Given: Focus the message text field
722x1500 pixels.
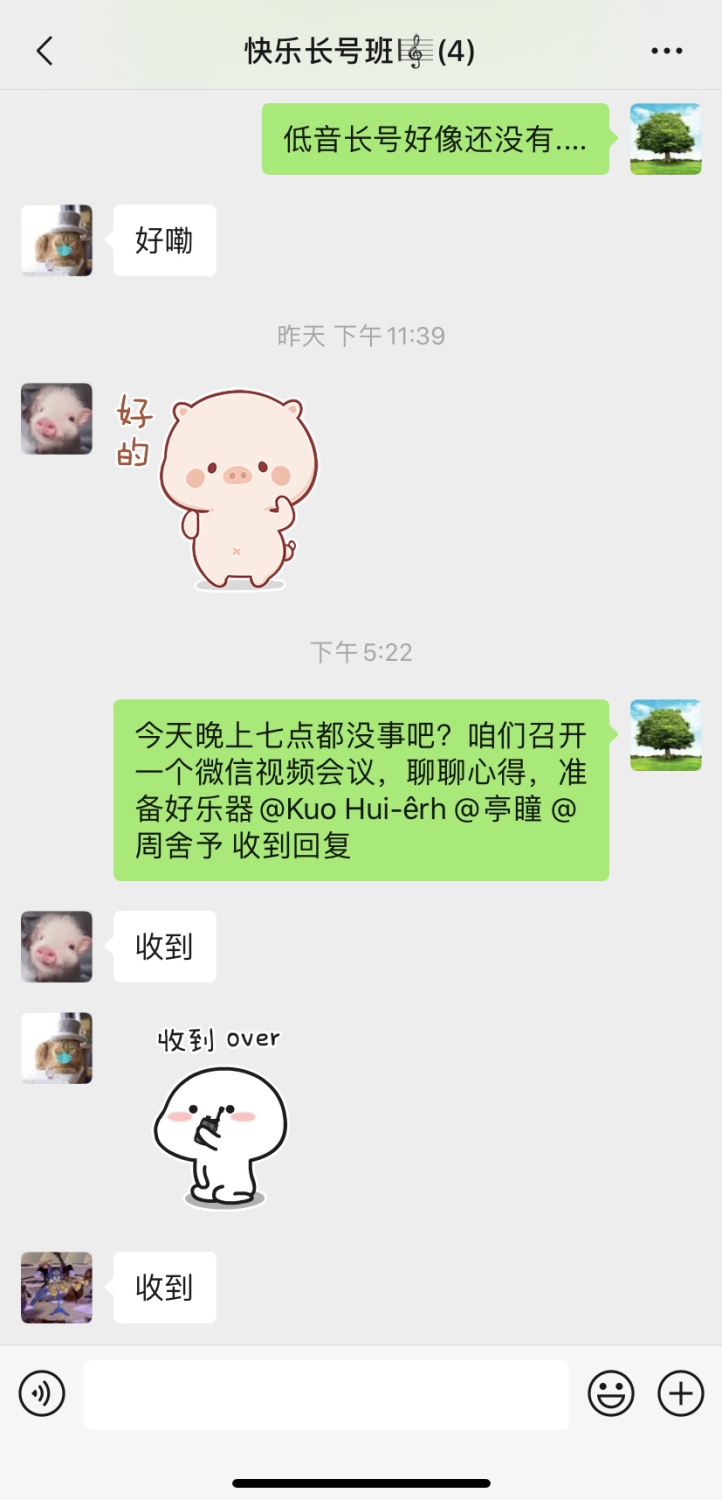Looking at the screenshot, I should coord(326,1394).
